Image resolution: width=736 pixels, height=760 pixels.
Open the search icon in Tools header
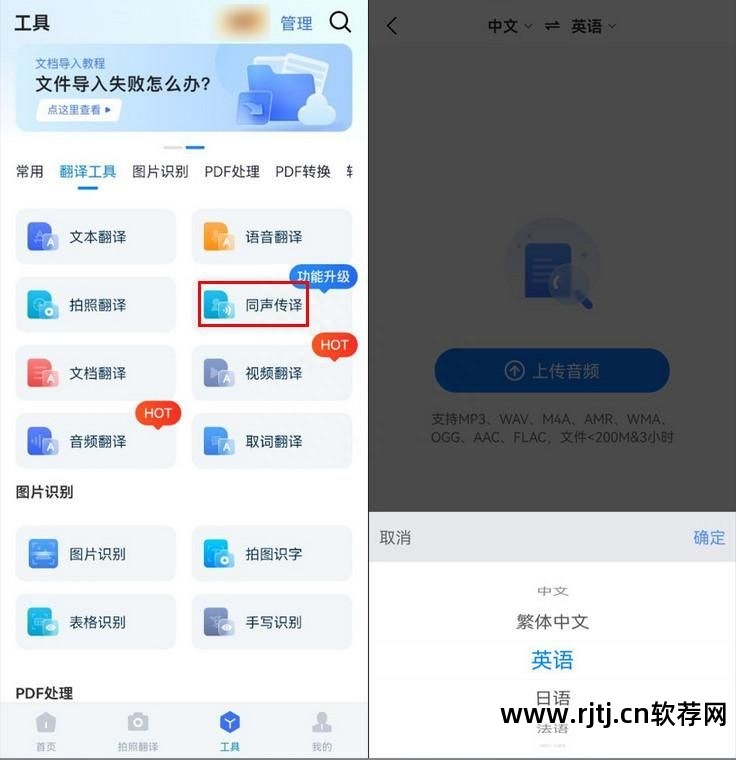(x=340, y=22)
